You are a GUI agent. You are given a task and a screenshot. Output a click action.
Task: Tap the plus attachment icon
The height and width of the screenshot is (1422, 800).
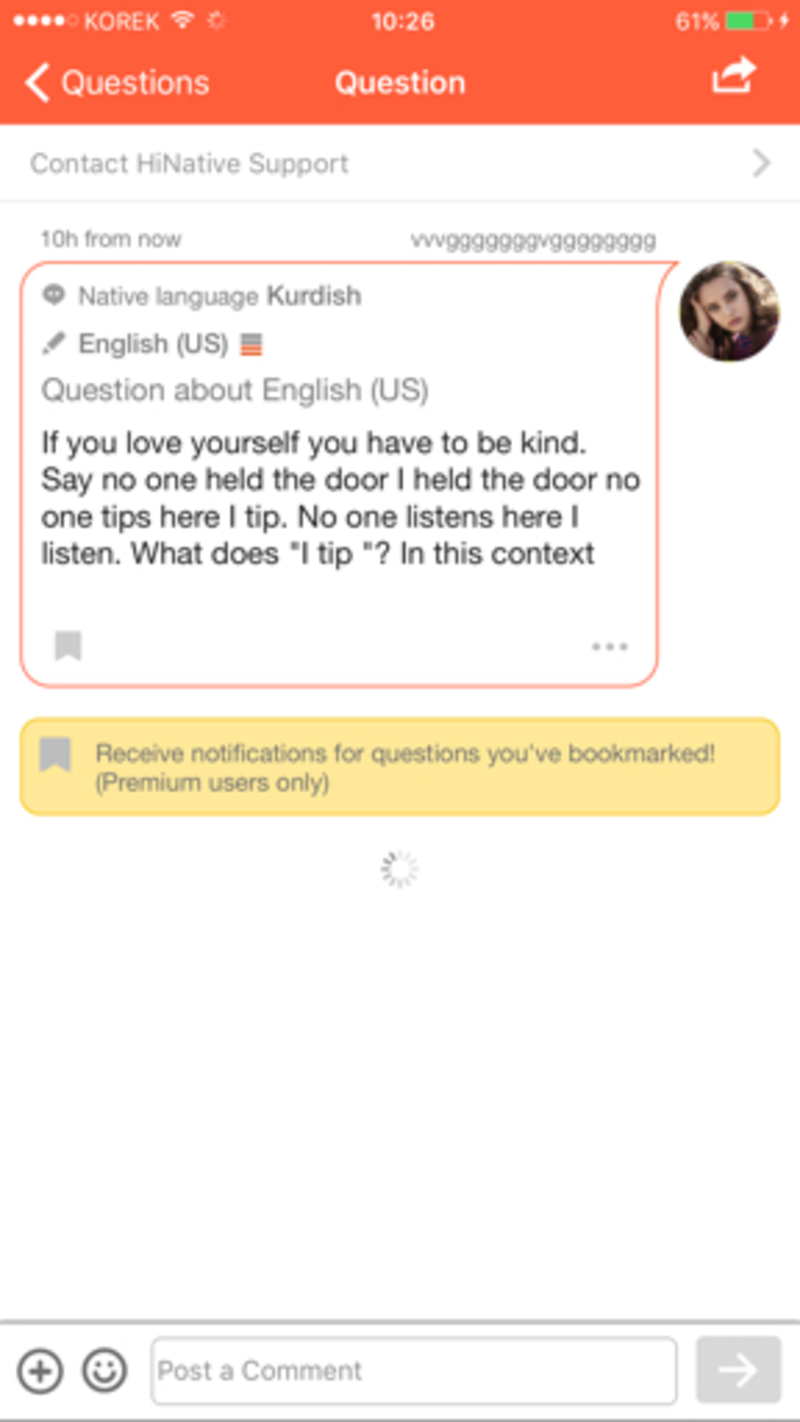click(40, 1370)
